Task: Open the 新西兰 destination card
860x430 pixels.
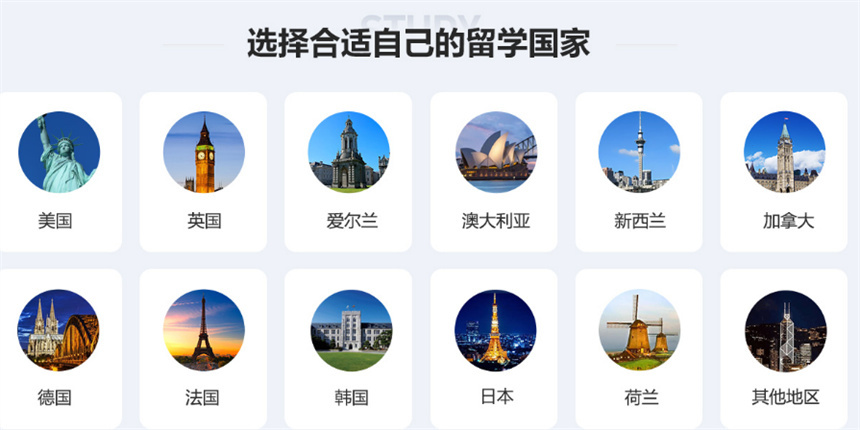Action: tap(639, 172)
